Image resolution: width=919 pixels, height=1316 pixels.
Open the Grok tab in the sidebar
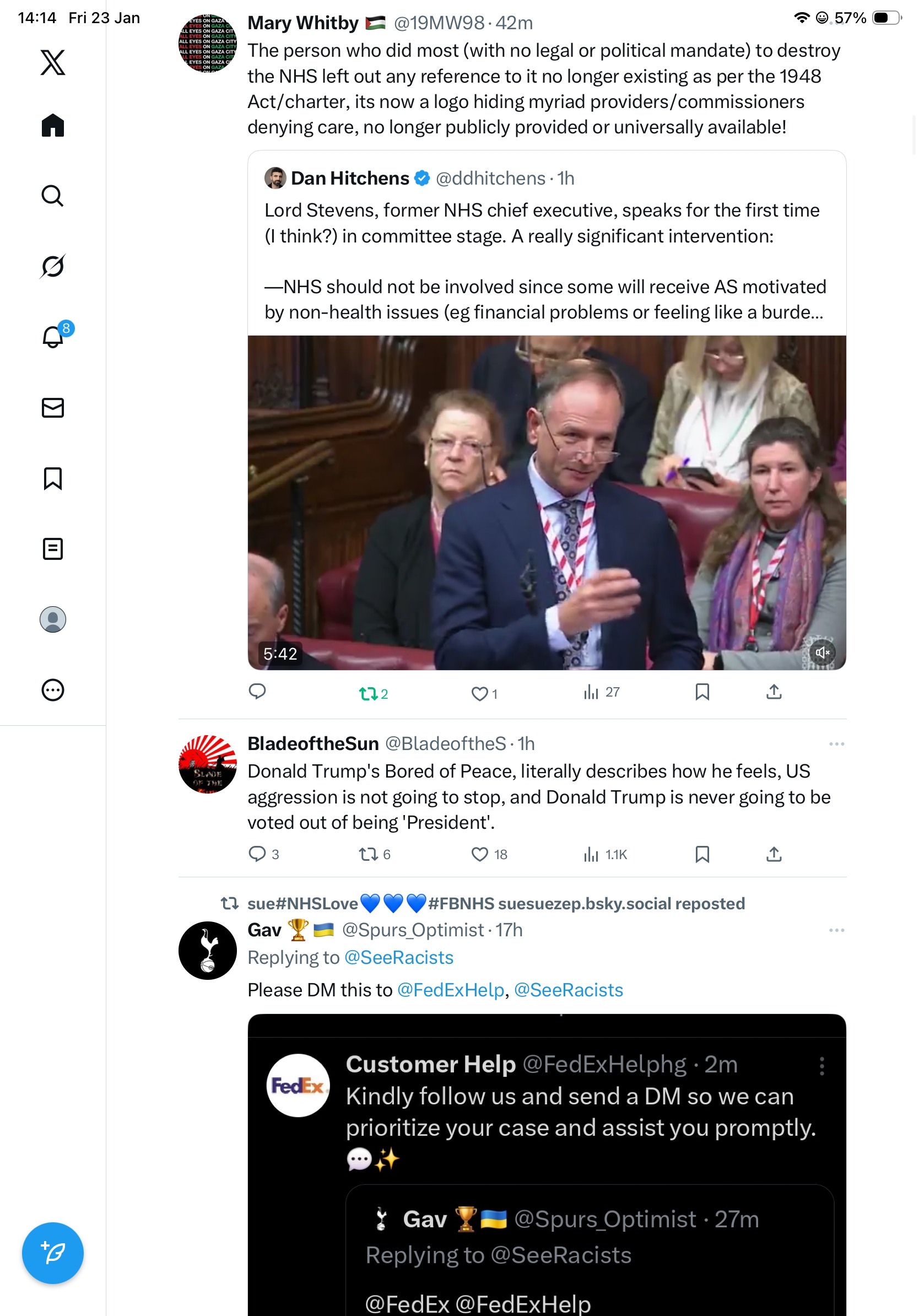click(x=53, y=266)
